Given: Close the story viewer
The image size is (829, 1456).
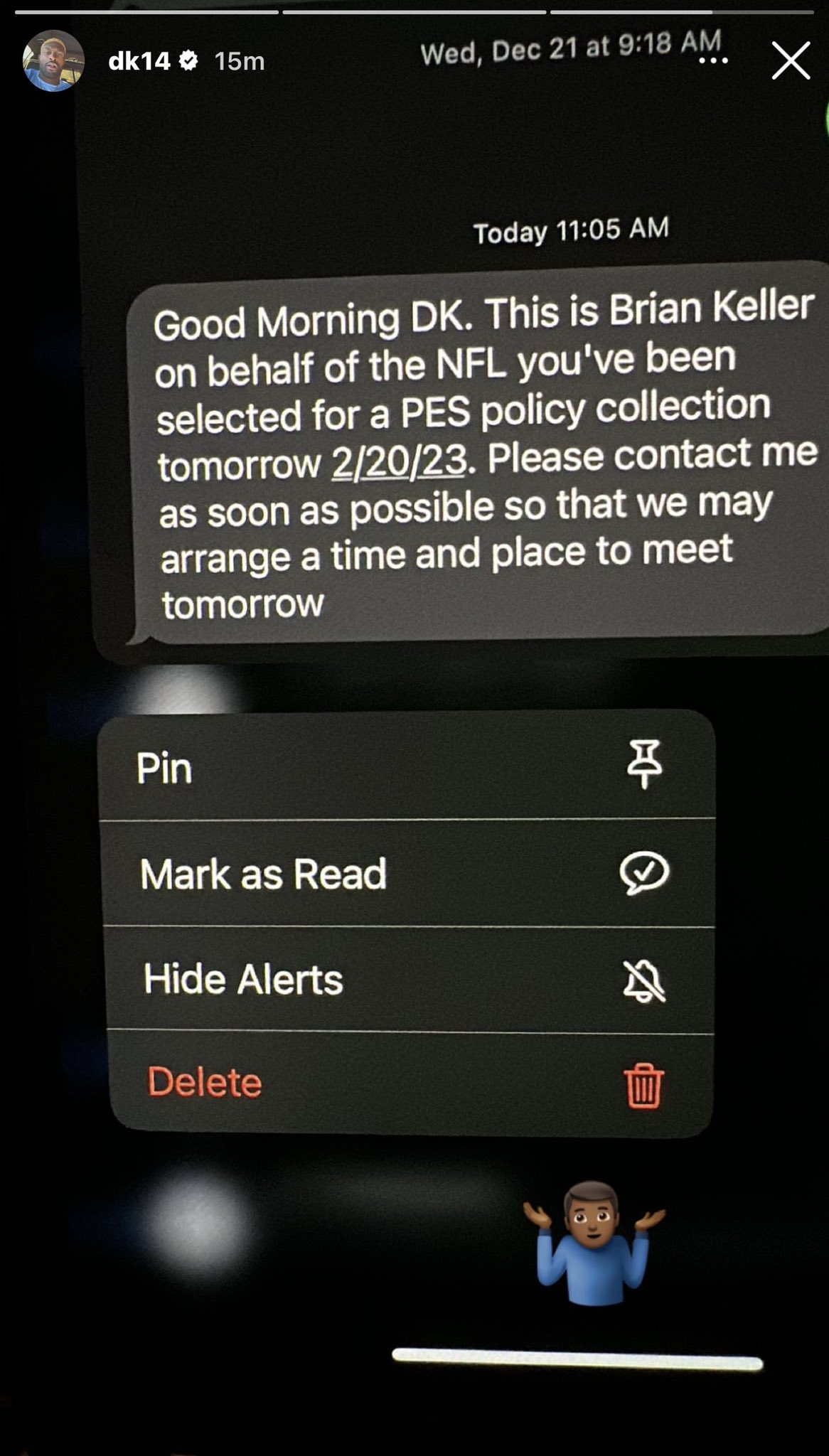Looking at the screenshot, I should [791, 60].
